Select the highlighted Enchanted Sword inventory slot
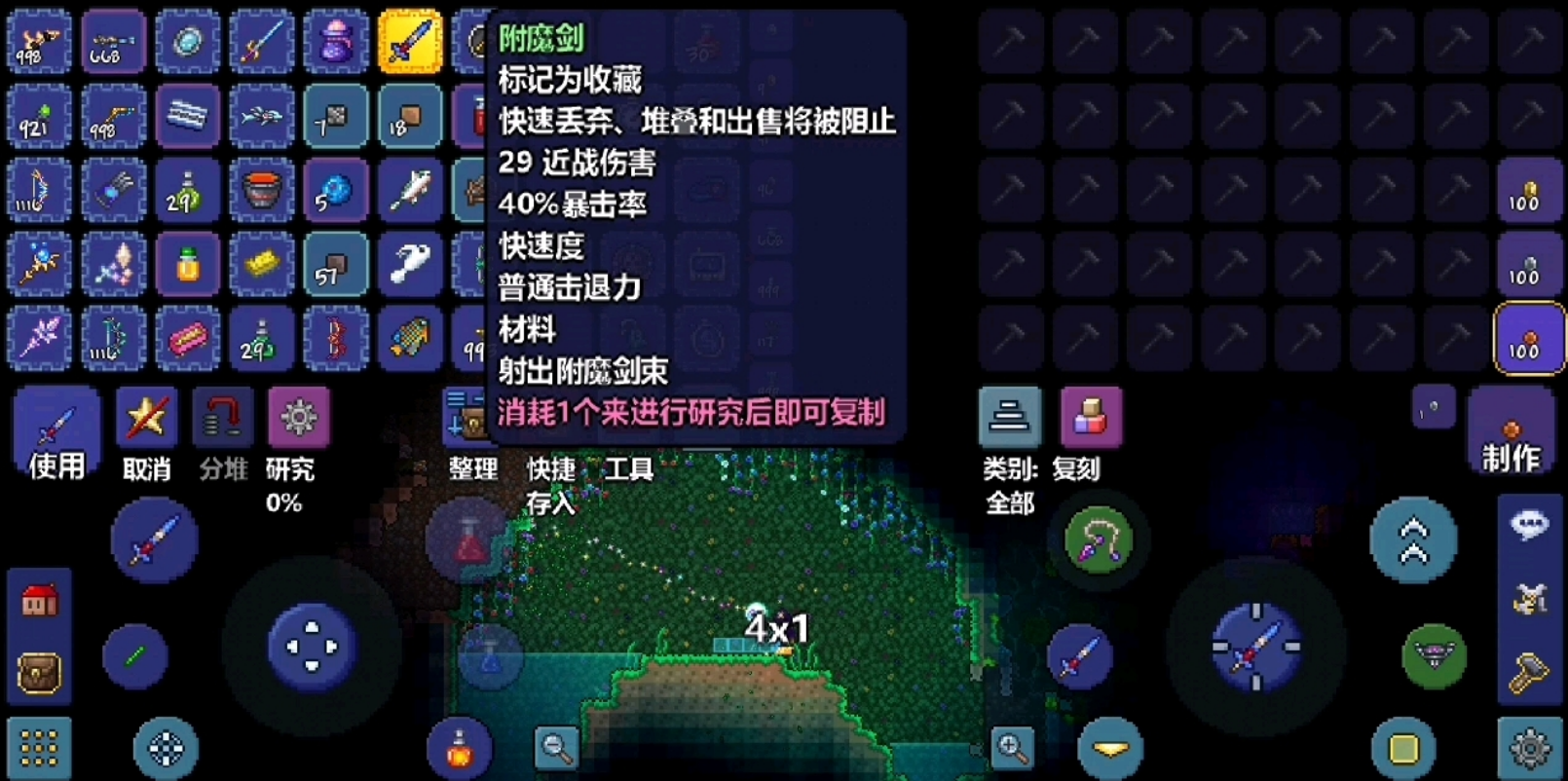The image size is (1568, 781). click(x=410, y=43)
